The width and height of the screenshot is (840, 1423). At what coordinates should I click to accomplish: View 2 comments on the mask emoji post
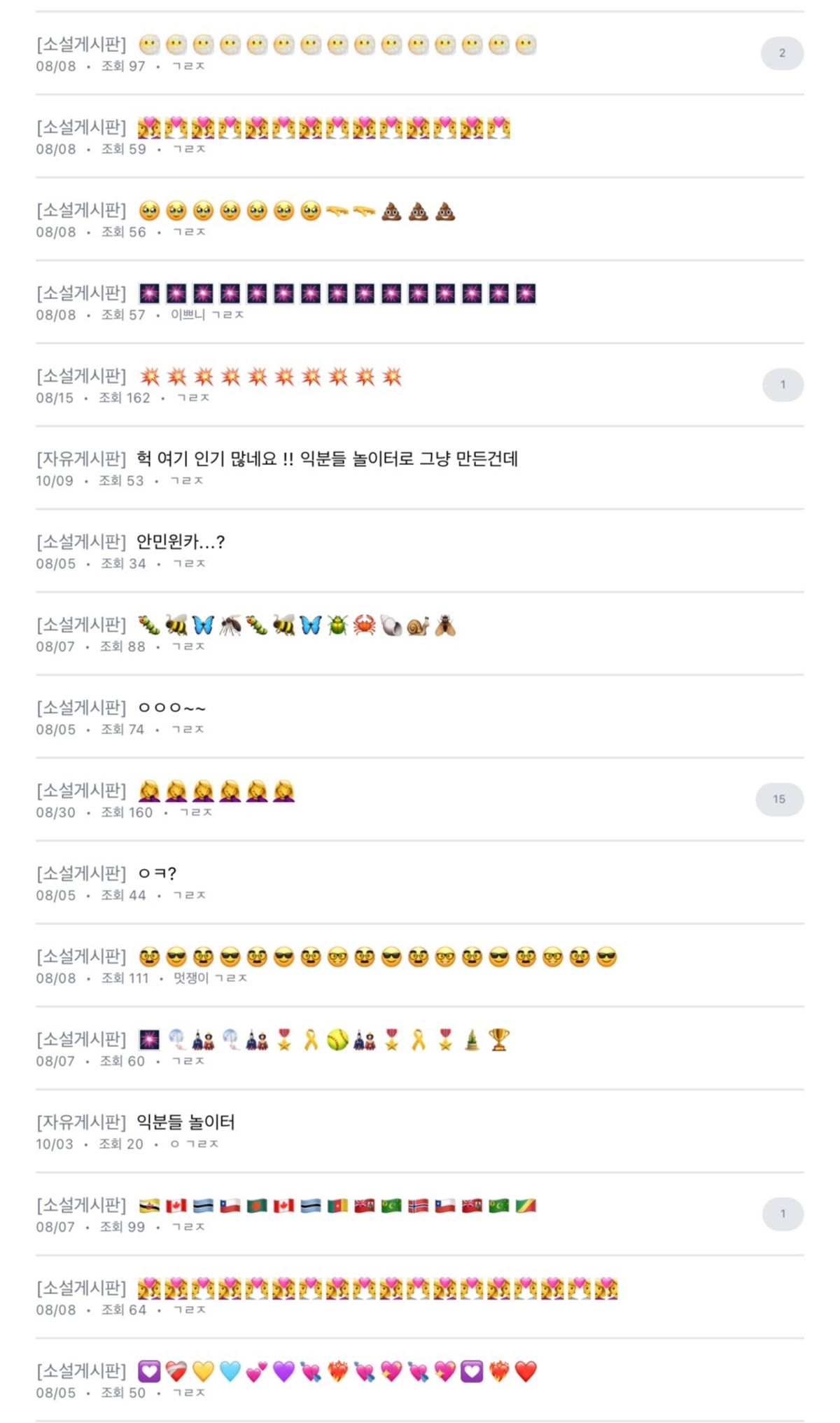point(782,53)
